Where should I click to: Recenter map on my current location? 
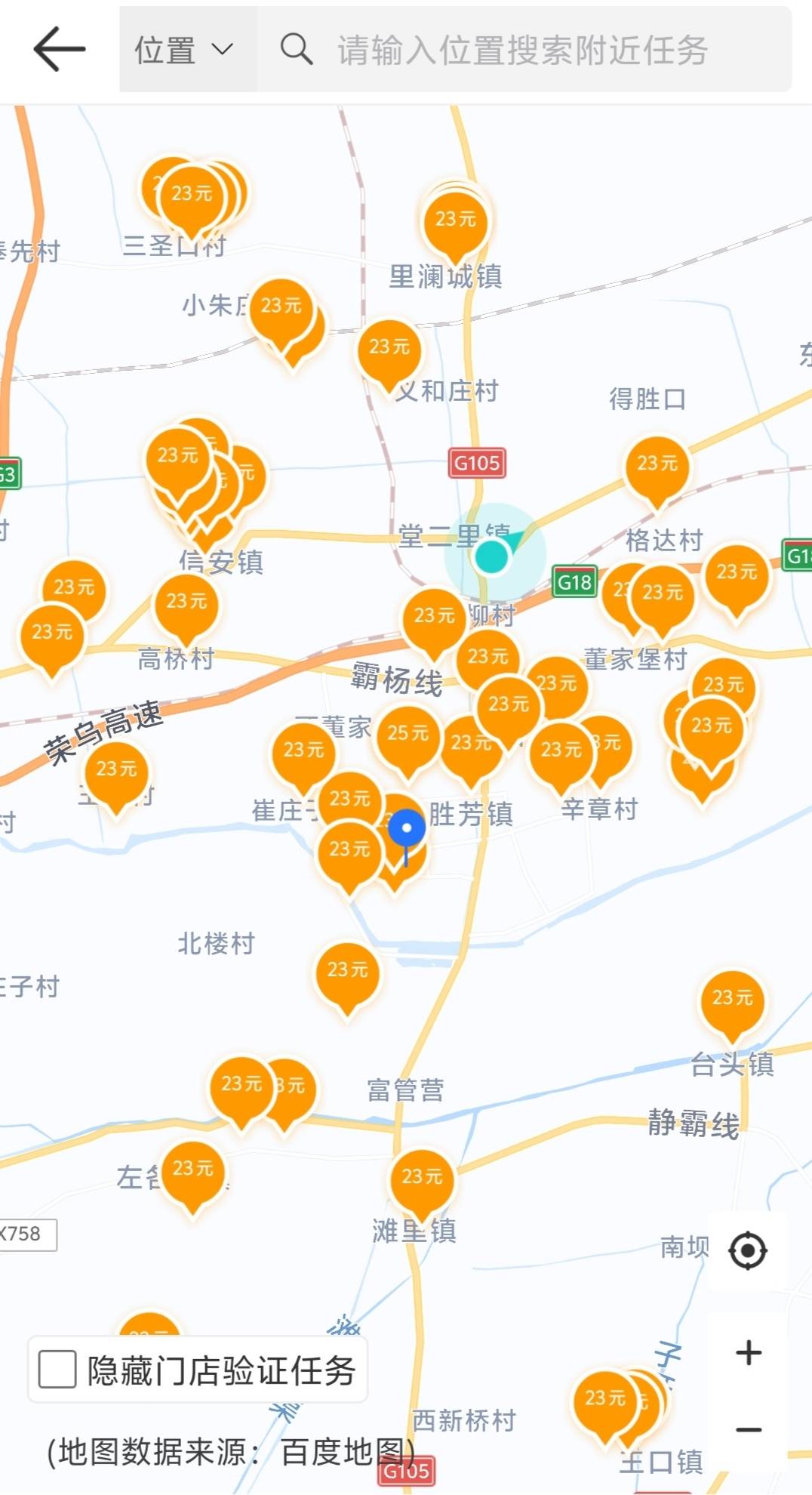747,1251
